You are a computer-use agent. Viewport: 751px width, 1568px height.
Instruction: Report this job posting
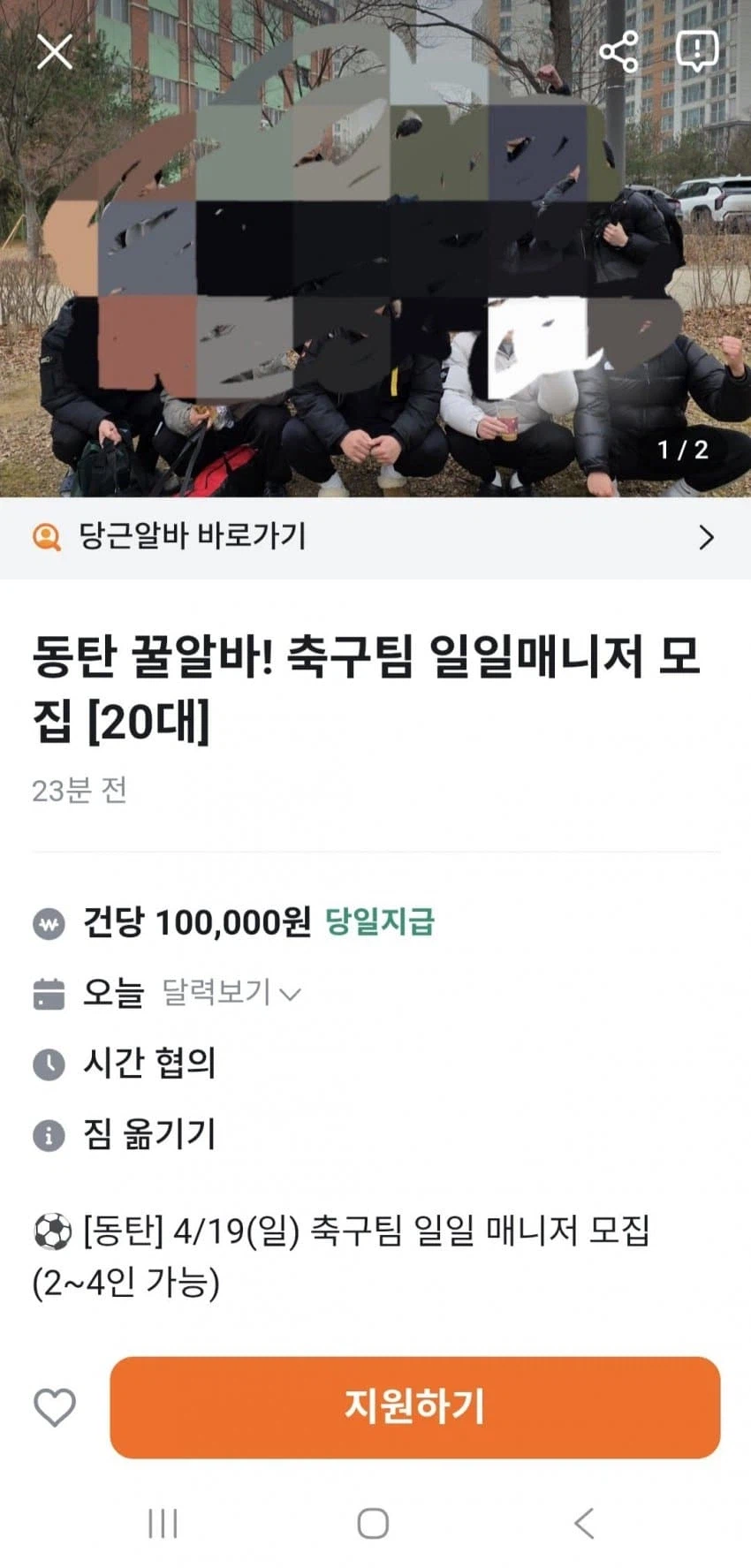pyautogui.click(x=697, y=50)
